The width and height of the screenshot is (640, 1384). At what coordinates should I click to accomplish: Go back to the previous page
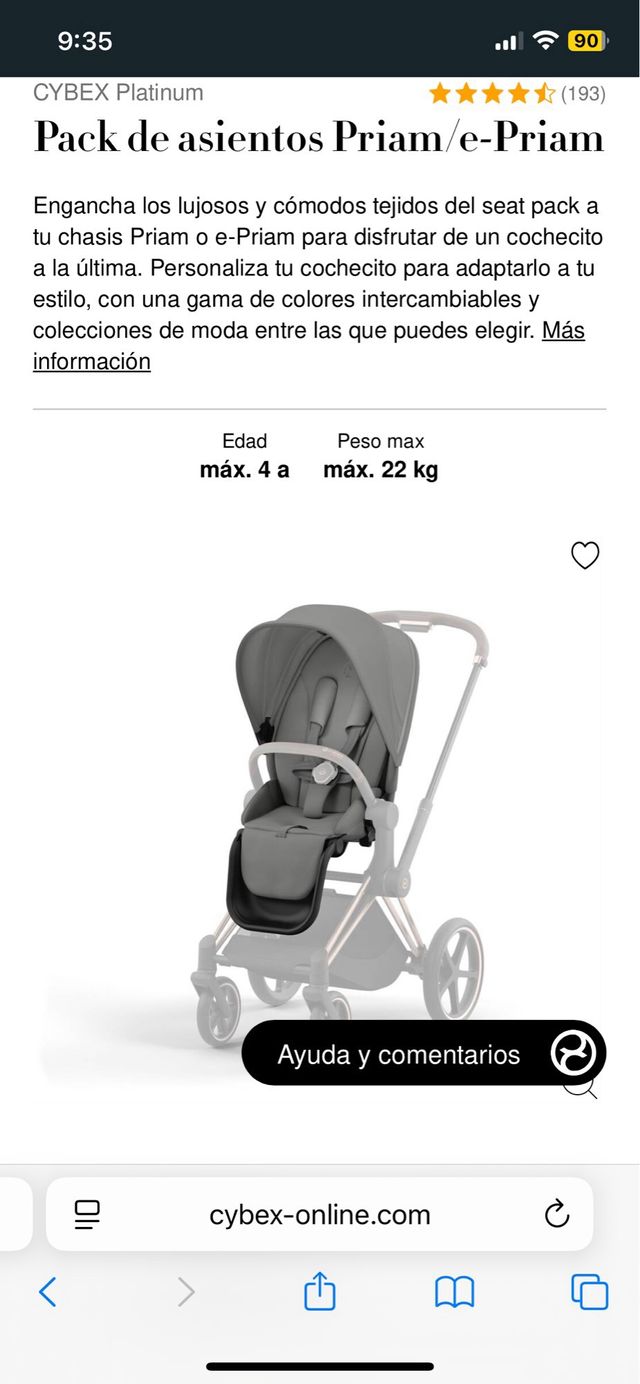[x=47, y=1293]
